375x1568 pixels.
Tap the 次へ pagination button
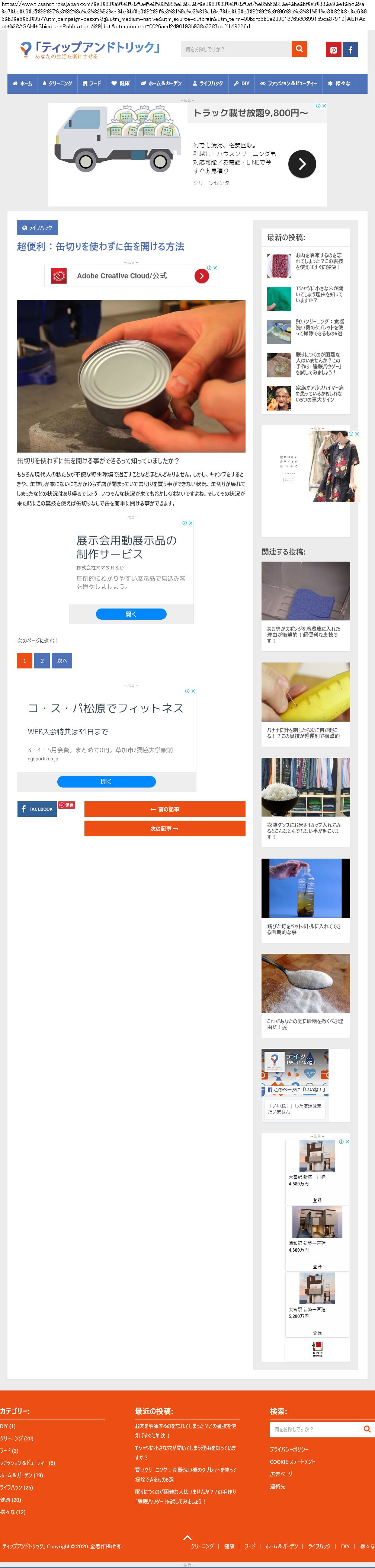click(62, 660)
